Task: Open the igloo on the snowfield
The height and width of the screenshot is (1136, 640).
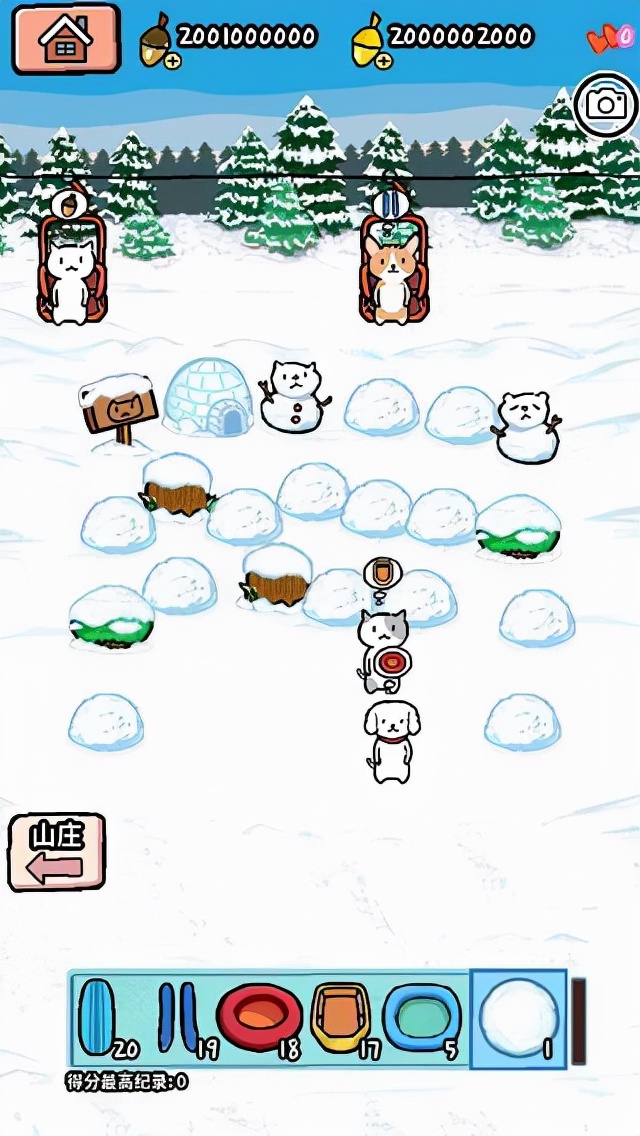Action: coord(209,398)
